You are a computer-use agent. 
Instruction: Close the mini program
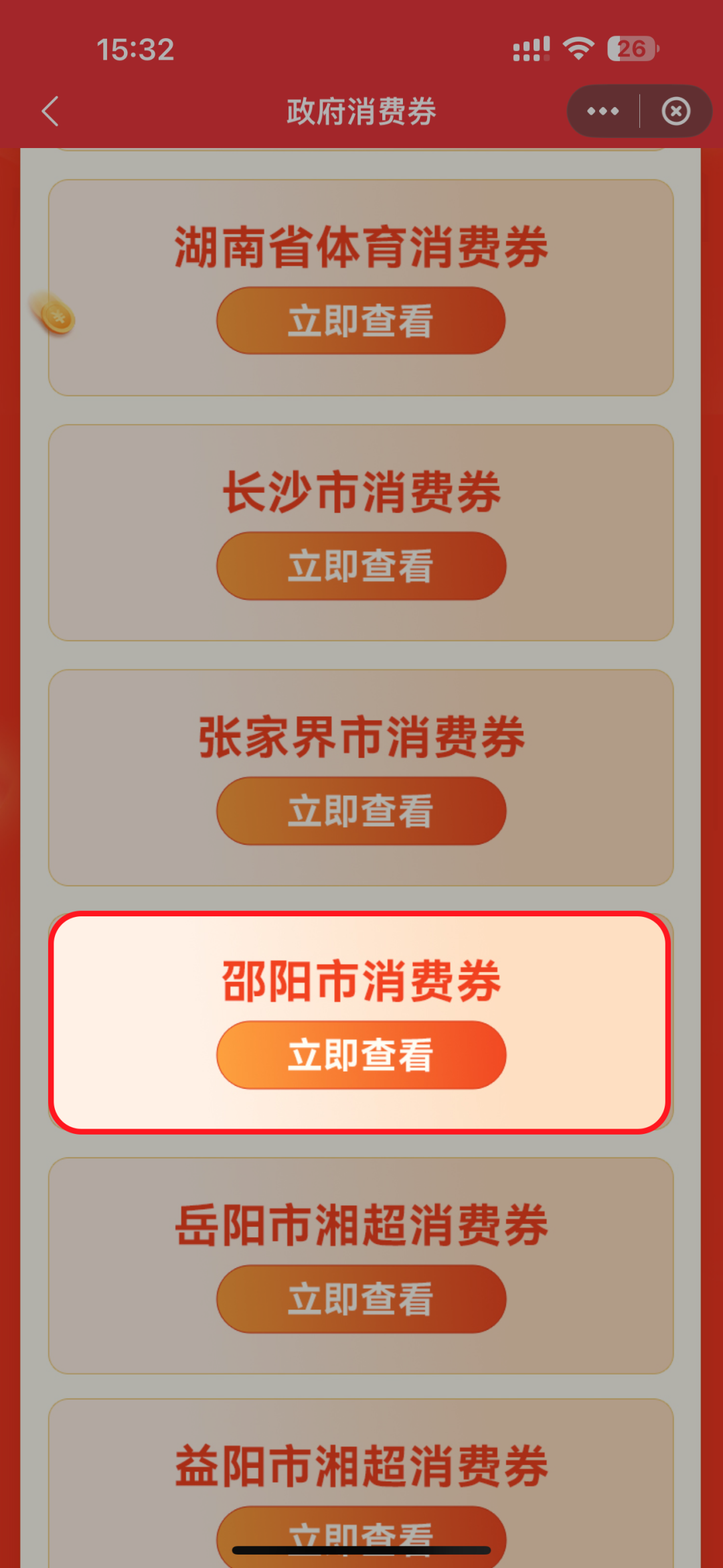675,111
